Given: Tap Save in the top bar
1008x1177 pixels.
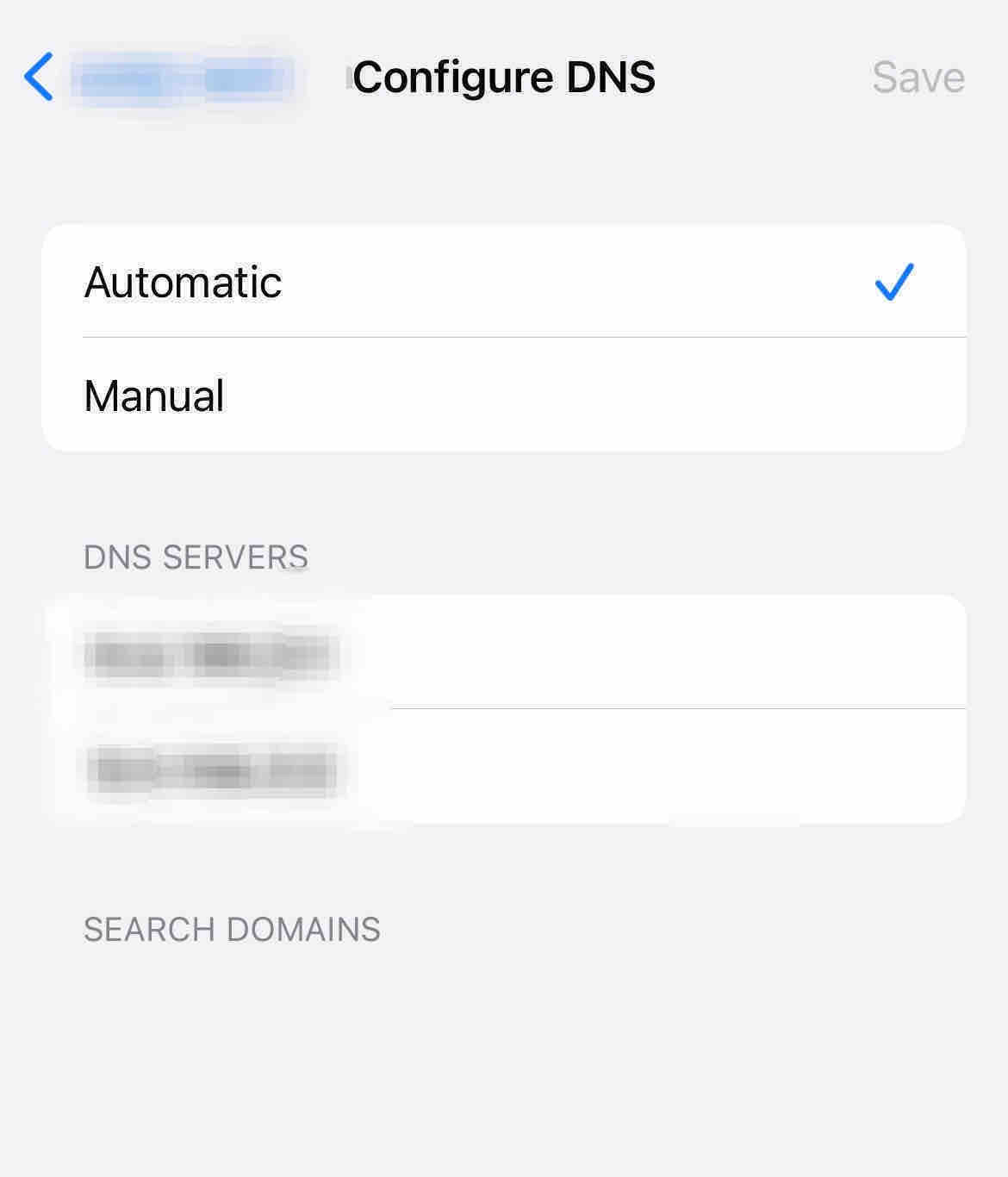Looking at the screenshot, I should (918, 78).
